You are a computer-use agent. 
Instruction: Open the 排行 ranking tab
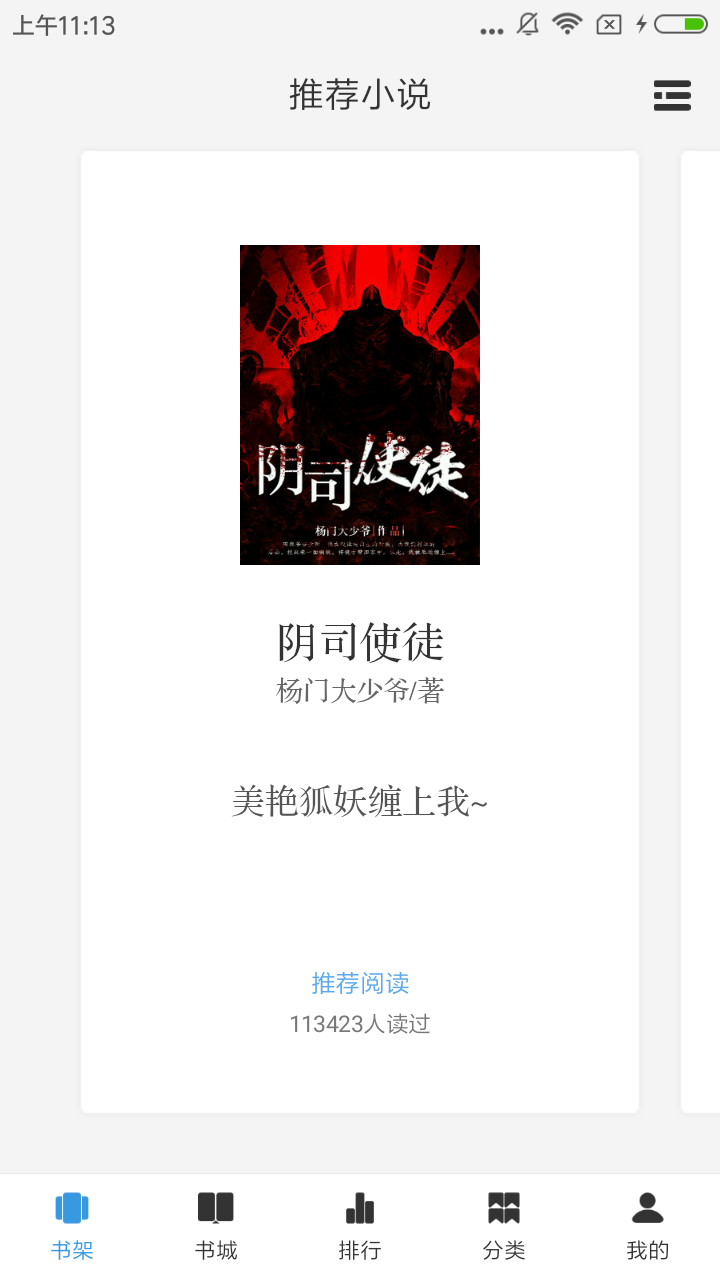(x=360, y=1225)
